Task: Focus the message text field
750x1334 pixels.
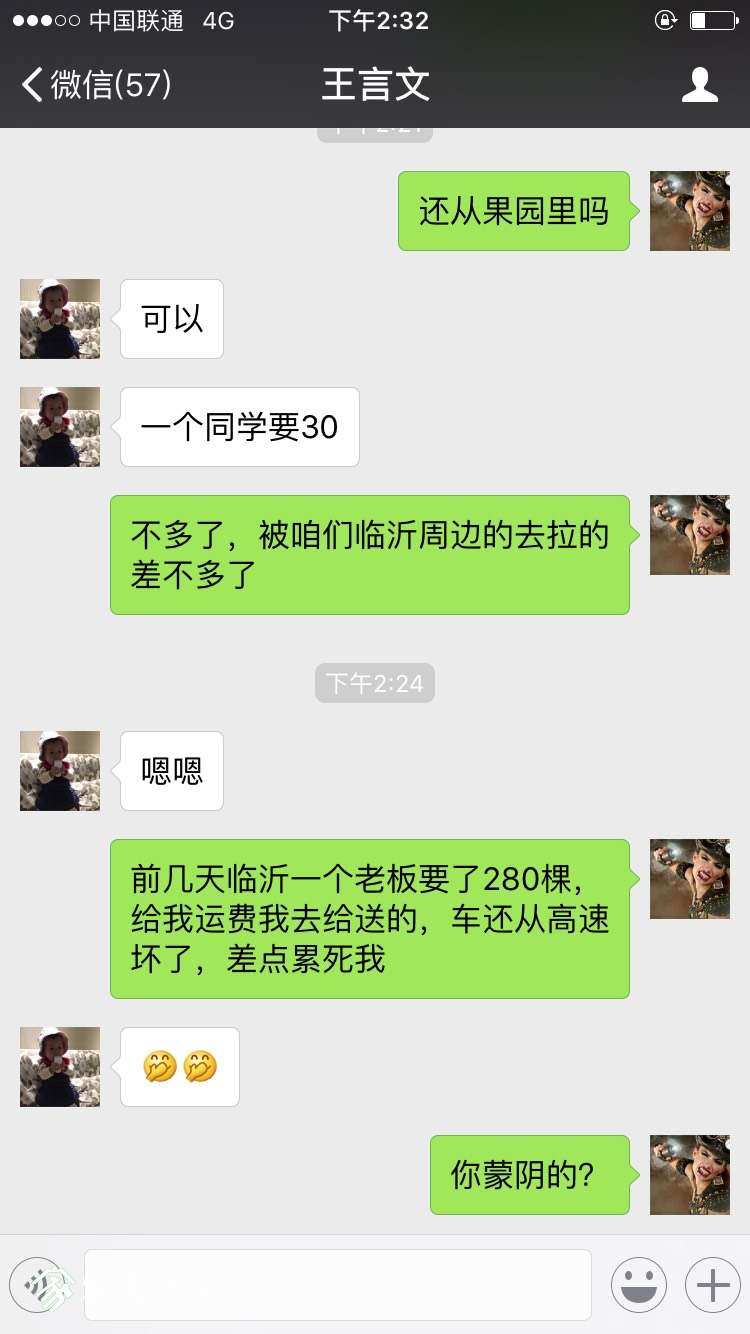Action: pos(337,1284)
